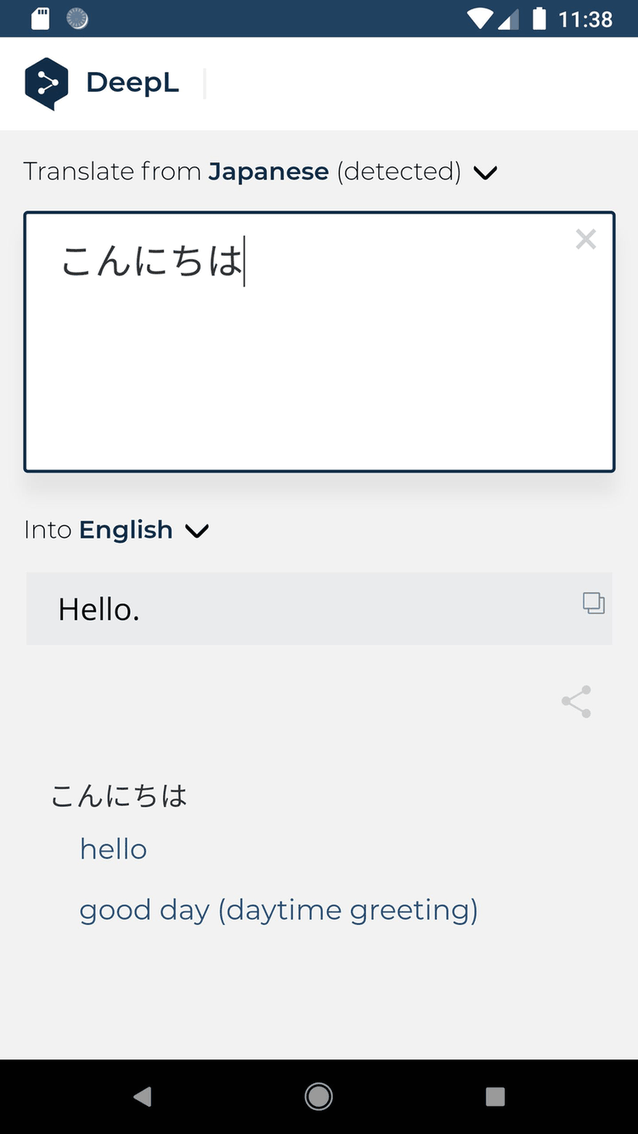Select good day (daytime greeting) entry
This screenshot has width=638, height=1134.
[278, 910]
